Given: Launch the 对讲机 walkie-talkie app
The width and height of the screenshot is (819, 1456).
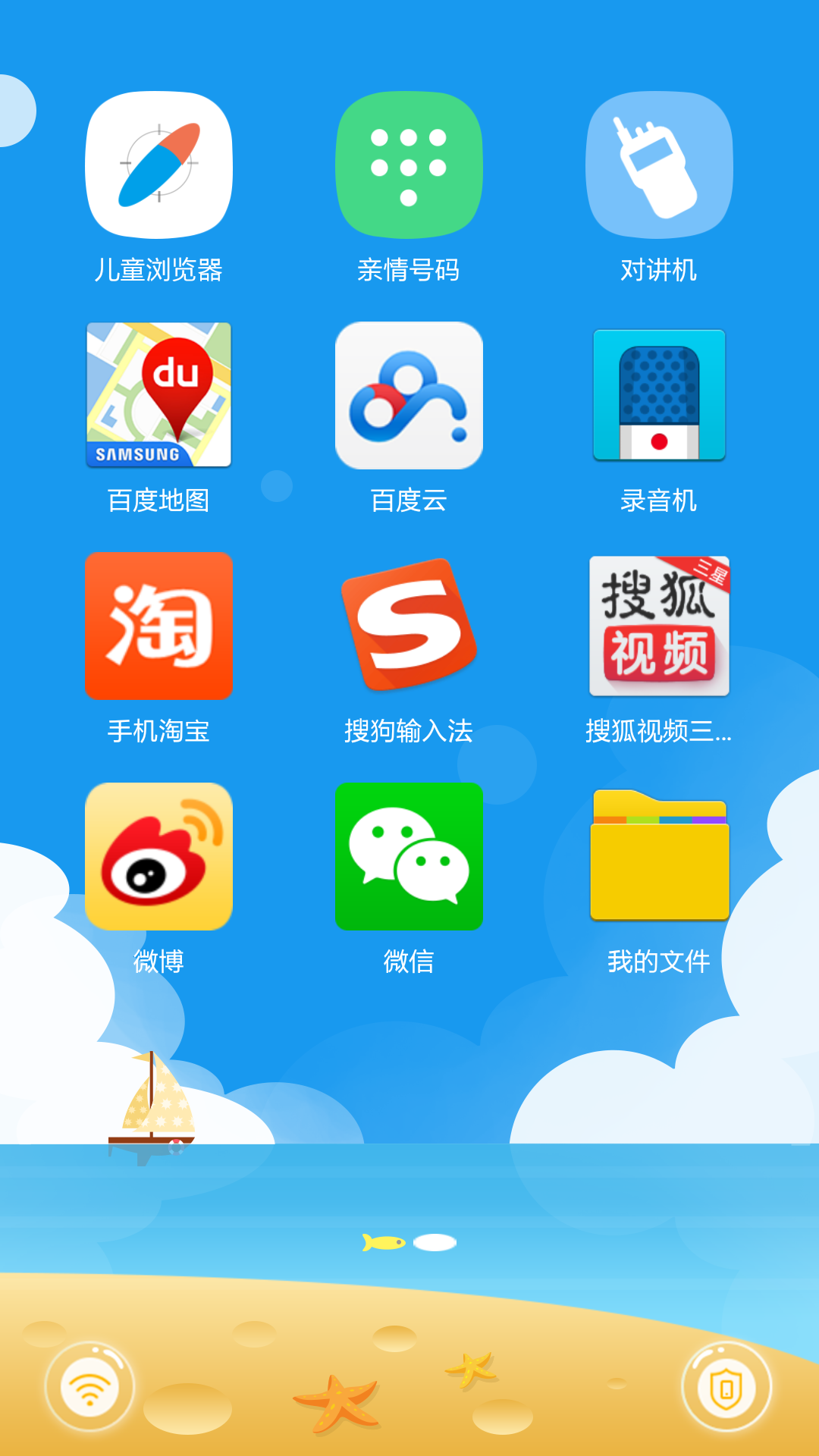Looking at the screenshot, I should click(659, 167).
